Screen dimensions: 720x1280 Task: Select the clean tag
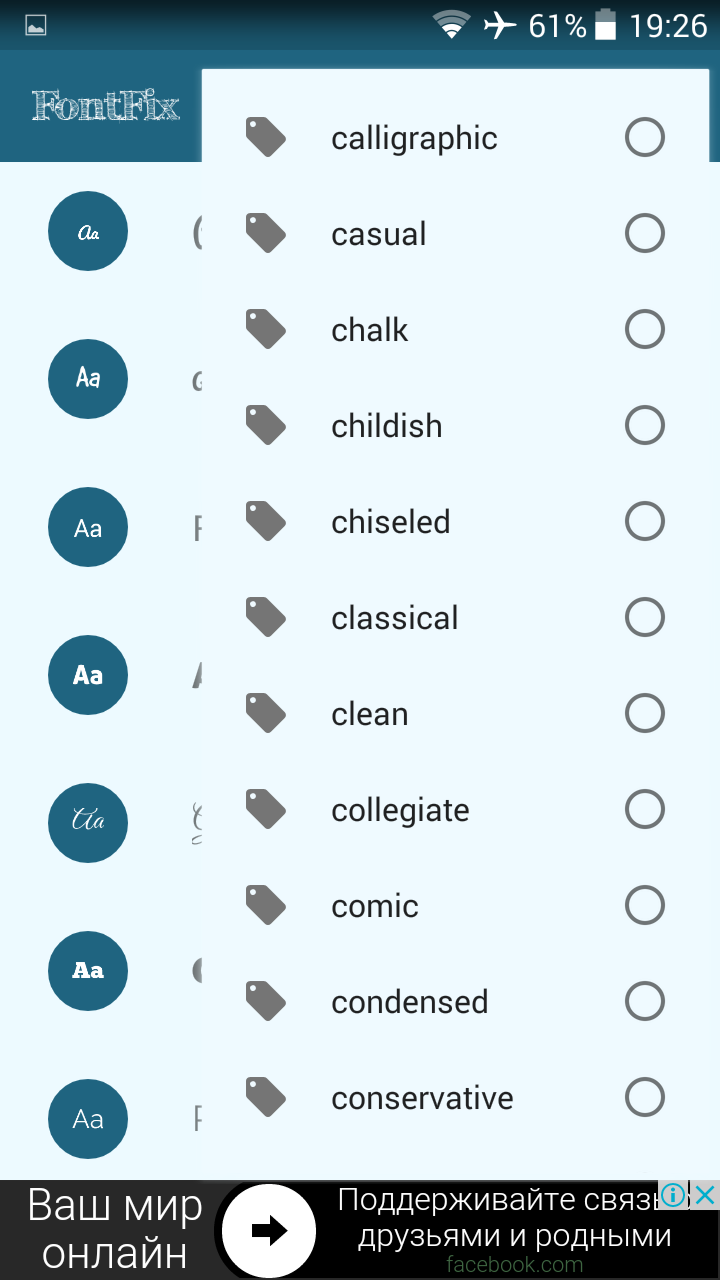click(x=456, y=714)
